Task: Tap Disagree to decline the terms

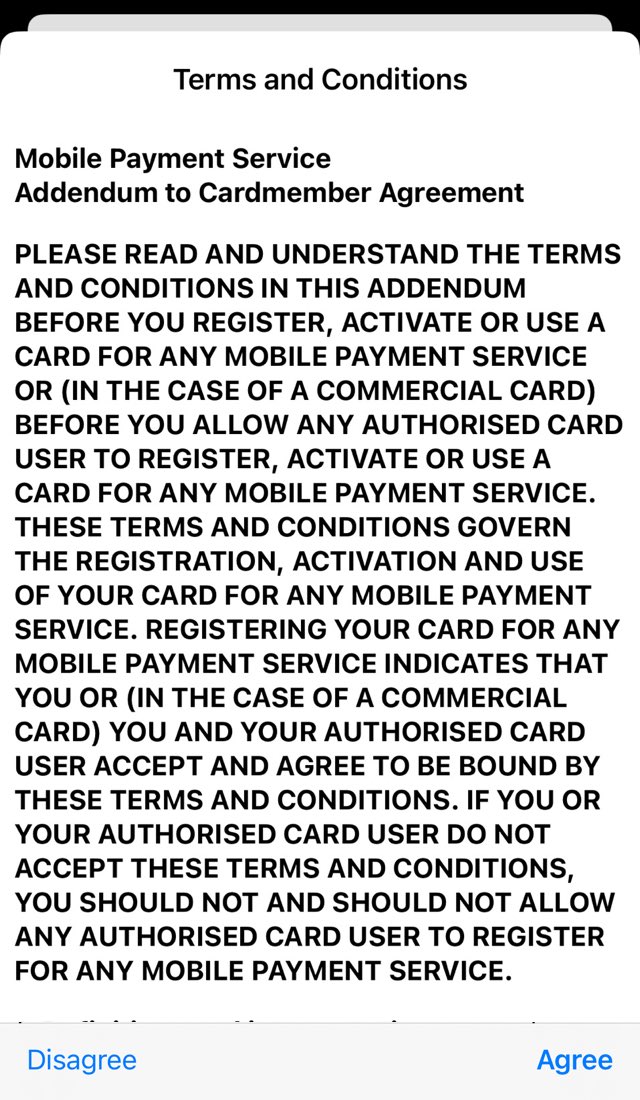Action: (82, 1059)
